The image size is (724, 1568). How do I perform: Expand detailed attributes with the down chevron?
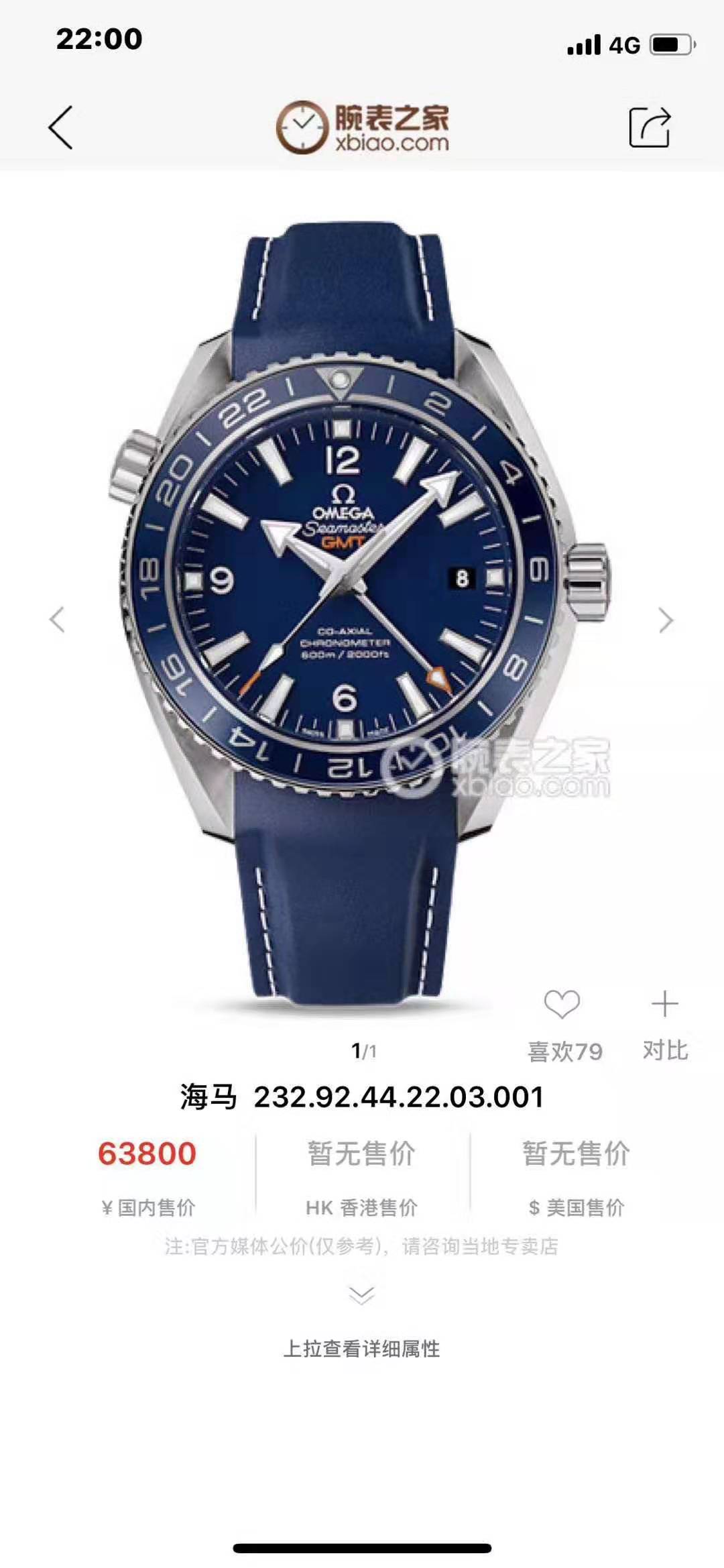click(x=362, y=1294)
